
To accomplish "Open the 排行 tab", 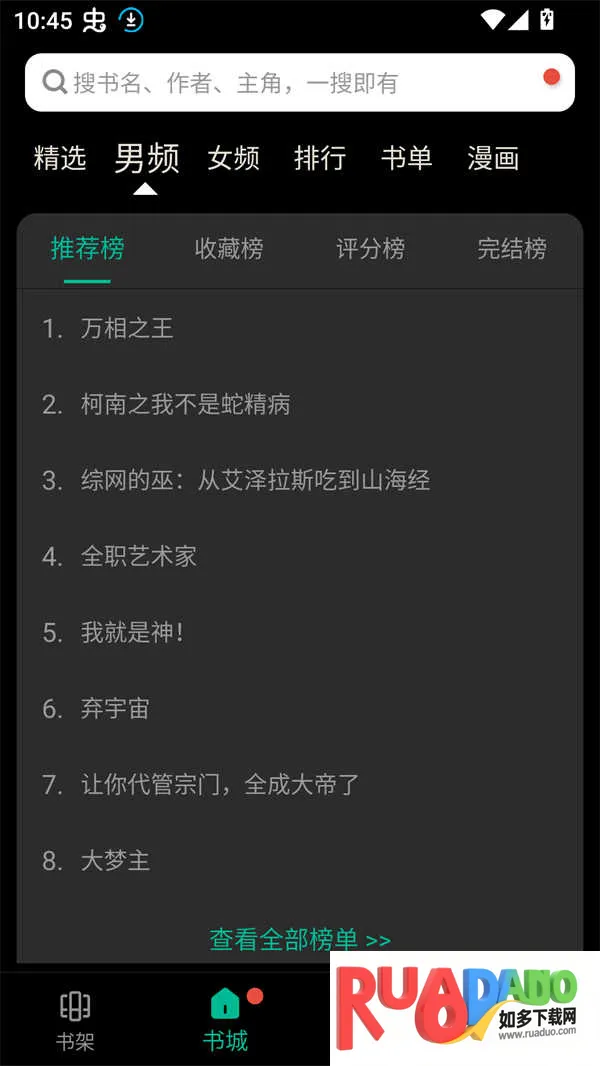I will [x=320, y=158].
